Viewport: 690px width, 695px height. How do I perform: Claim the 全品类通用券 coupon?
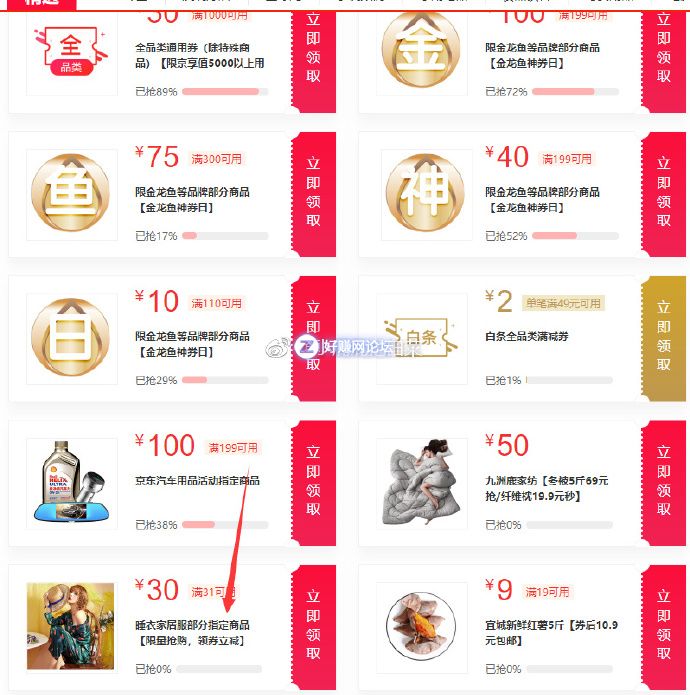(314, 48)
